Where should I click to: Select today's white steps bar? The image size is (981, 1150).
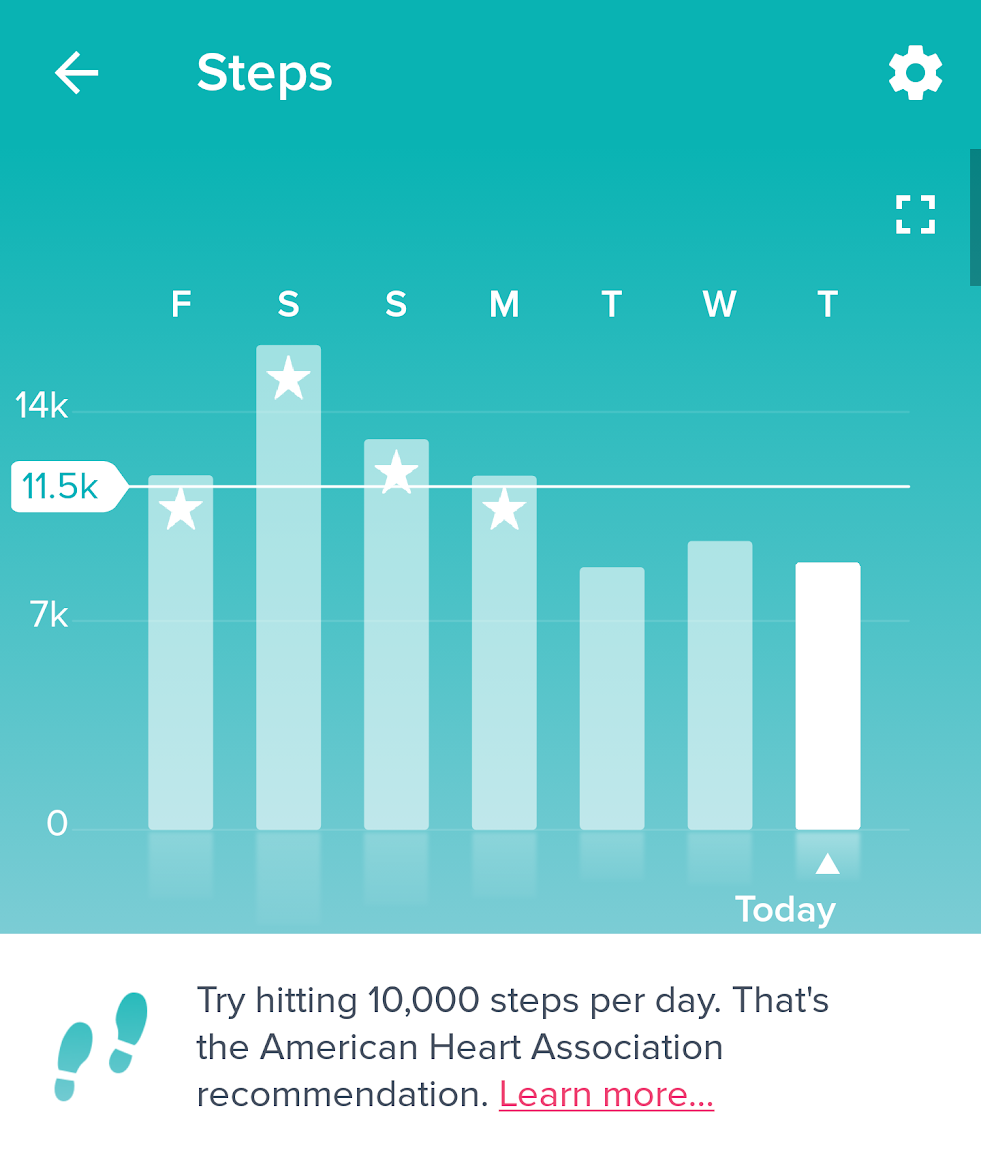click(x=828, y=696)
